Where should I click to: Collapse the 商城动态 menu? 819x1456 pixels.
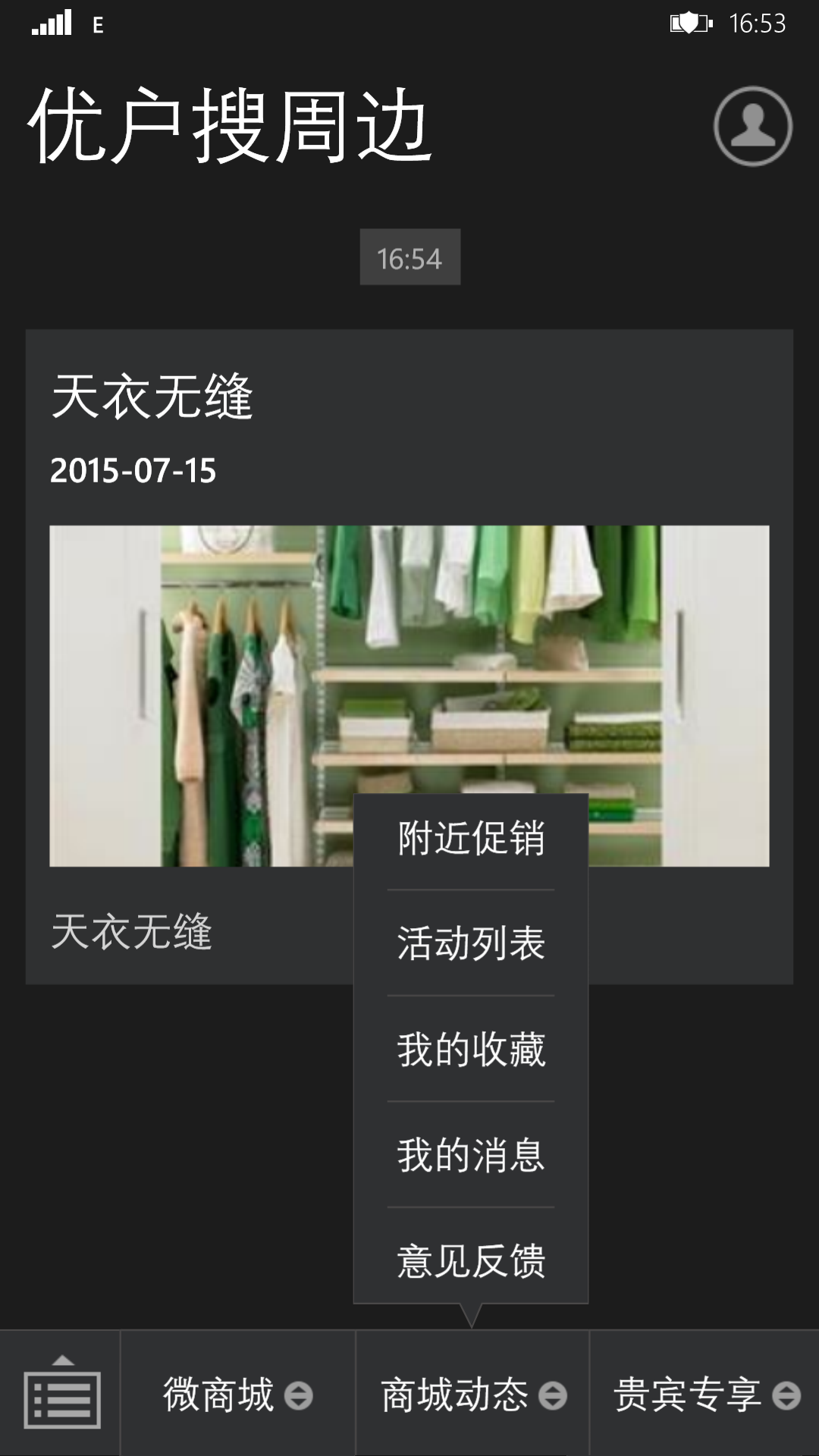point(472,1395)
